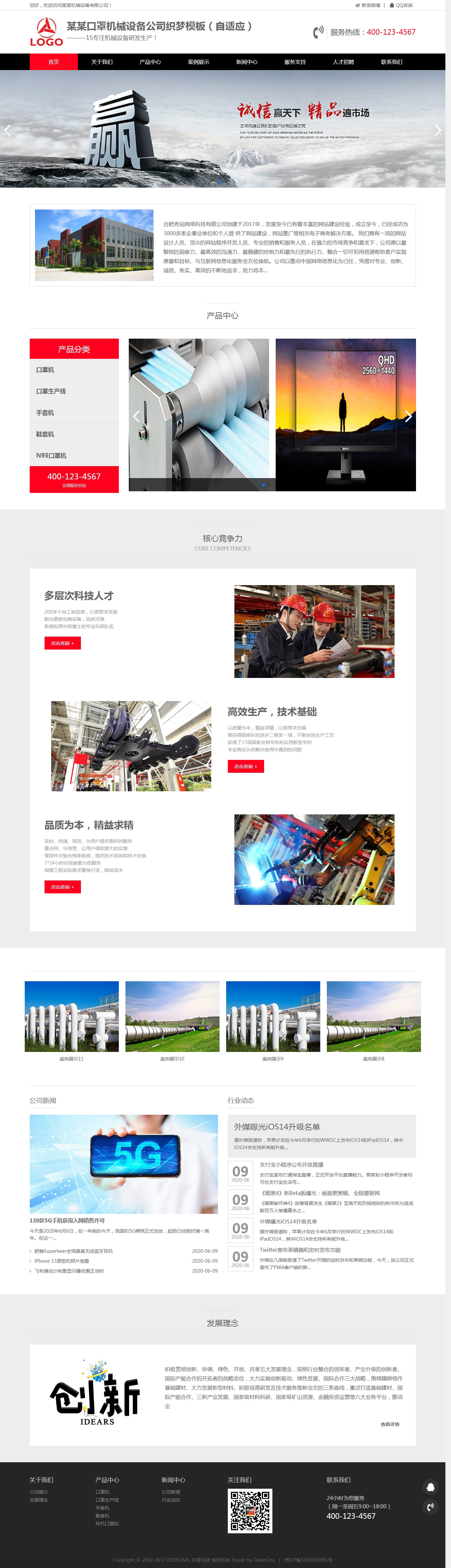The width and height of the screenshot is (451, 1568).
Task: Tap the banner's next slide arrow
Action: click(437, 130)
